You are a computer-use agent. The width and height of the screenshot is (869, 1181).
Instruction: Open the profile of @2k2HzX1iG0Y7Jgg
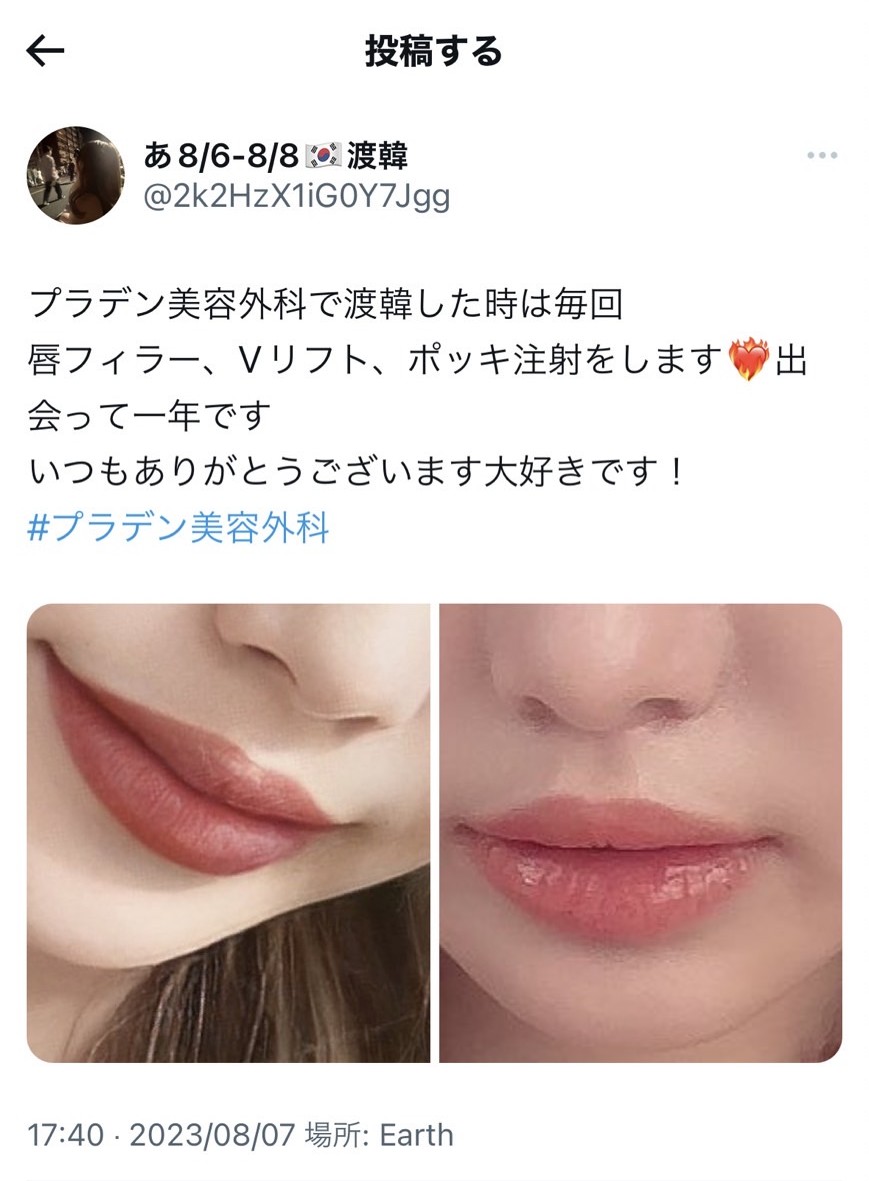click(x=297, y=197)
